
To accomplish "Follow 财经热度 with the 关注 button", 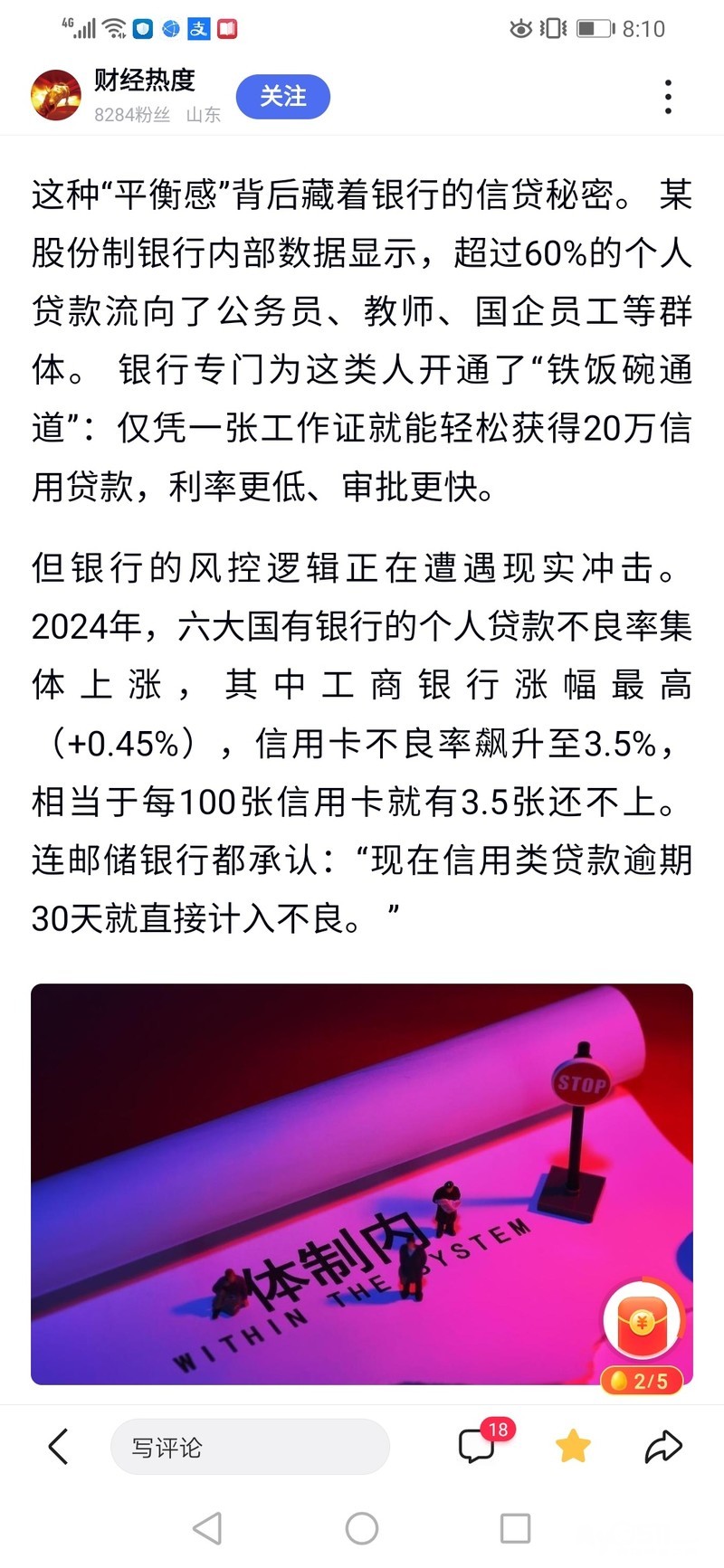I will tap(282, 97).
